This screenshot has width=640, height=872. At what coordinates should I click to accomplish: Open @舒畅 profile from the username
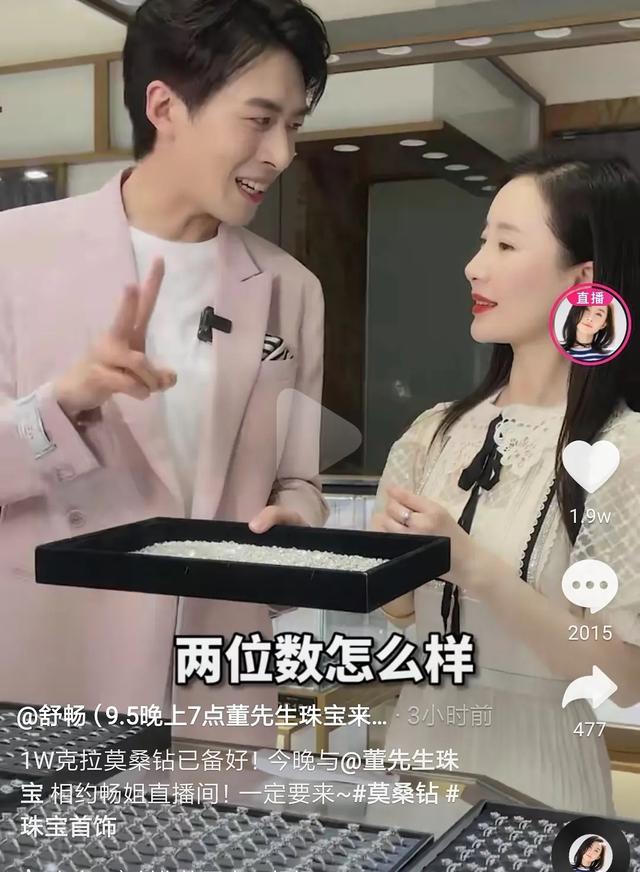[x=58, y=716]
